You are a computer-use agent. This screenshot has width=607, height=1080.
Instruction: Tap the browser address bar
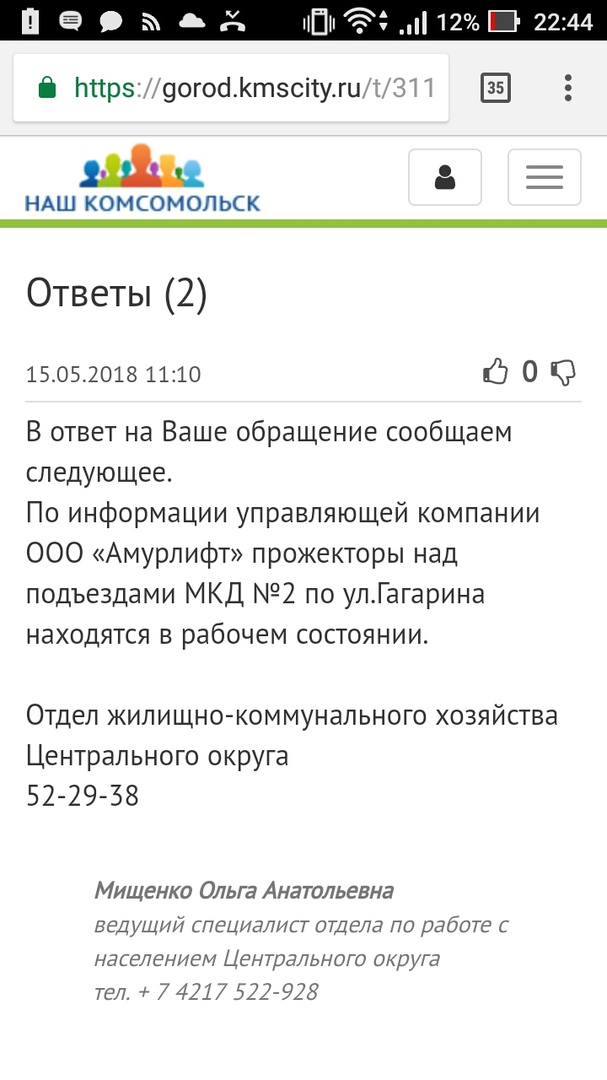coord(231,88)
